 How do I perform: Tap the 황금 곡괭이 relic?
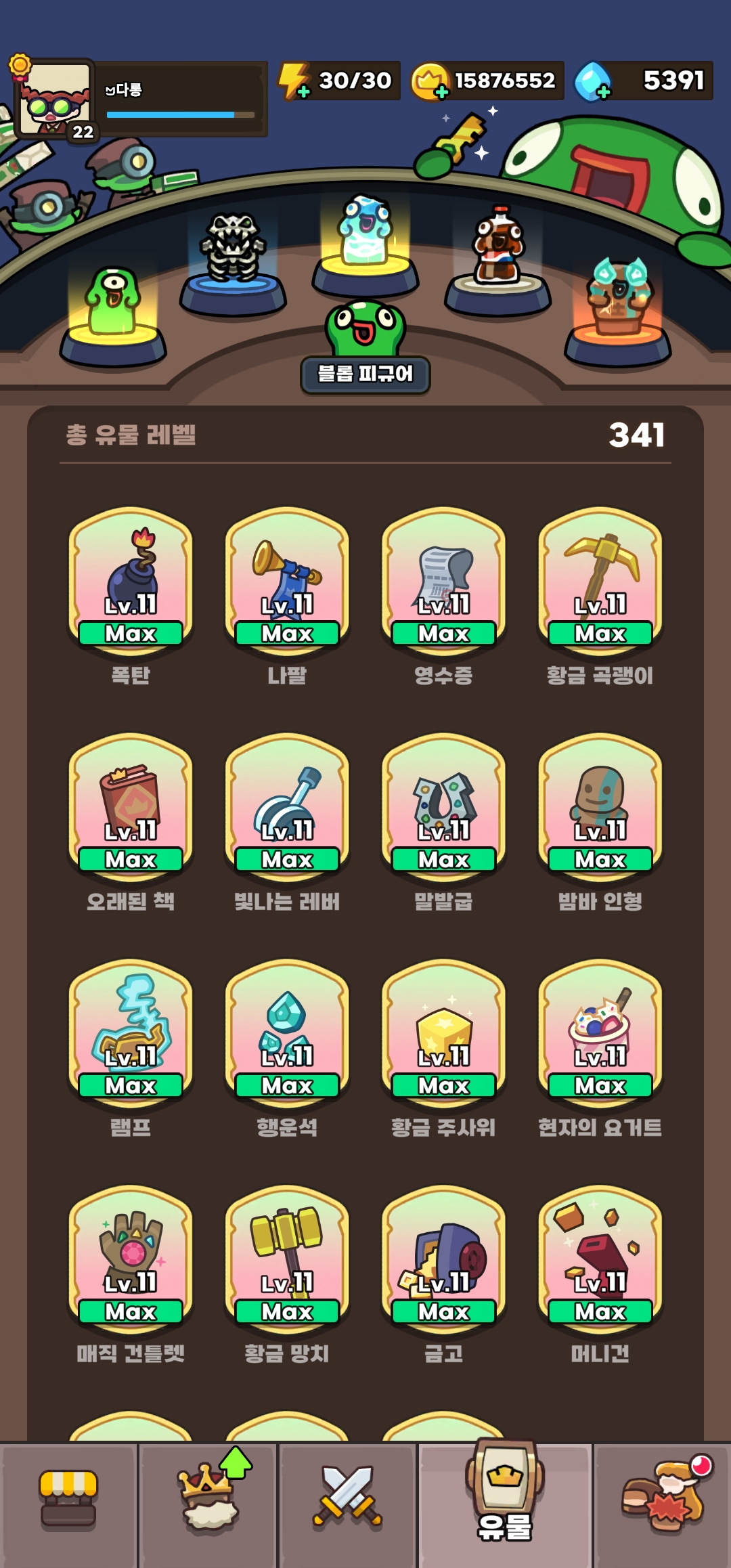pyautogui.click(x=600, y=582)
